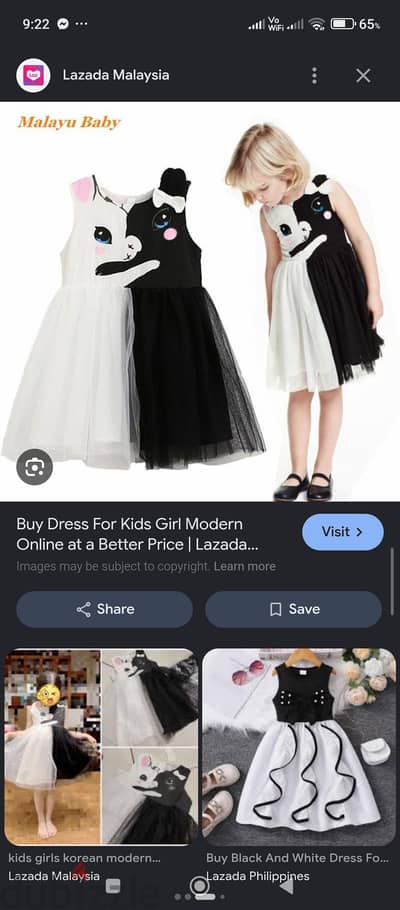Search this image with Lens
400x910 pixels.
pyautogui.click(x=35, y=467)
